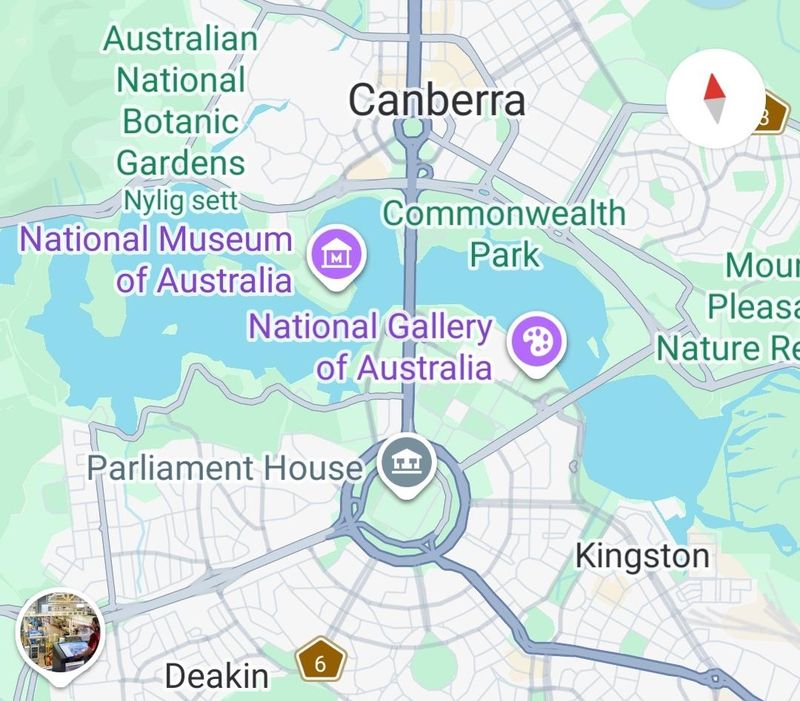Open the photo thumbnail pin near Deakin
Image resolution: width=800 pixels, height=701 pixels.
61,634
